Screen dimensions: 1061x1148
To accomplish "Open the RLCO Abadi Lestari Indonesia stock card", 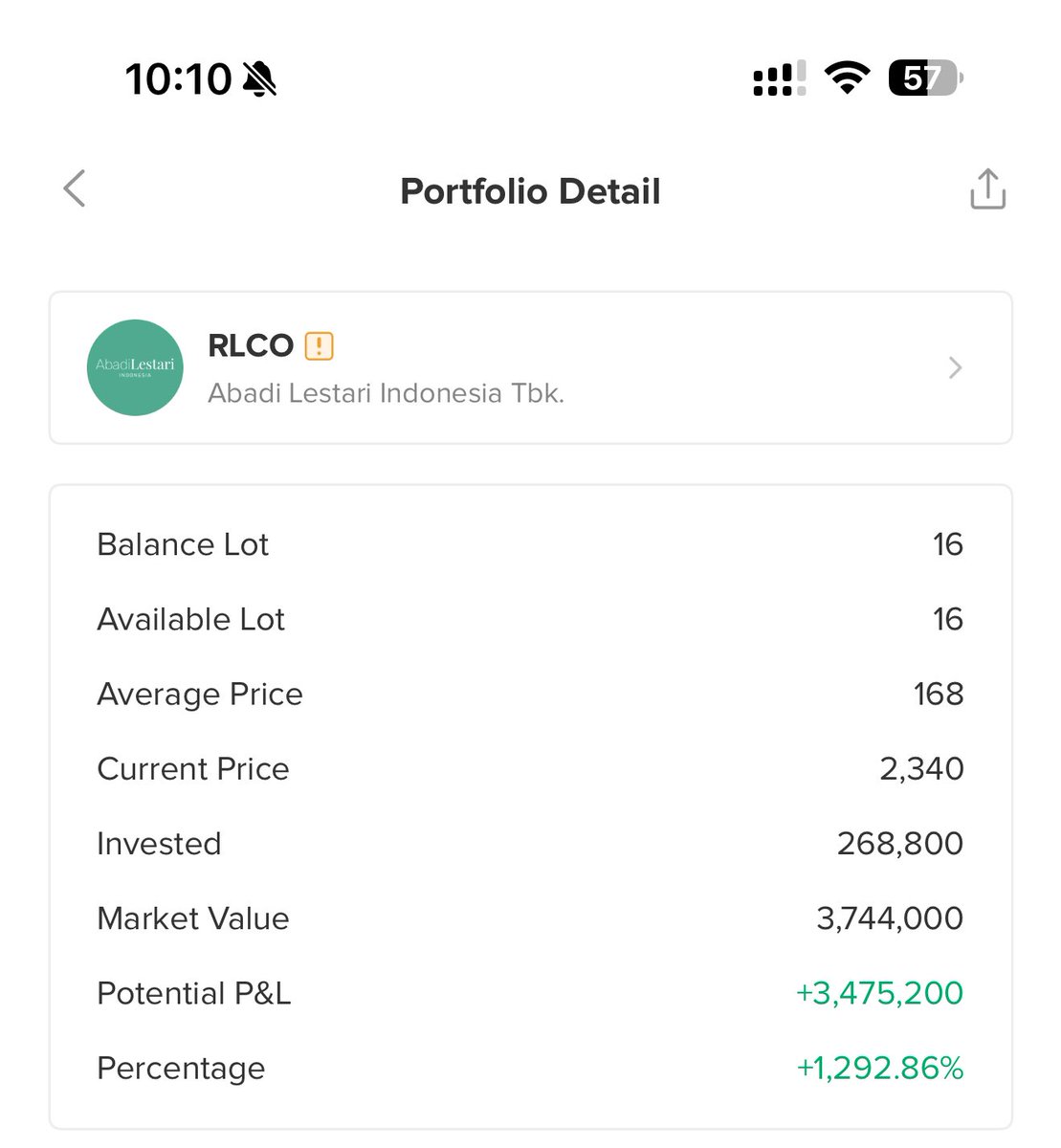I will pos(530,368).
